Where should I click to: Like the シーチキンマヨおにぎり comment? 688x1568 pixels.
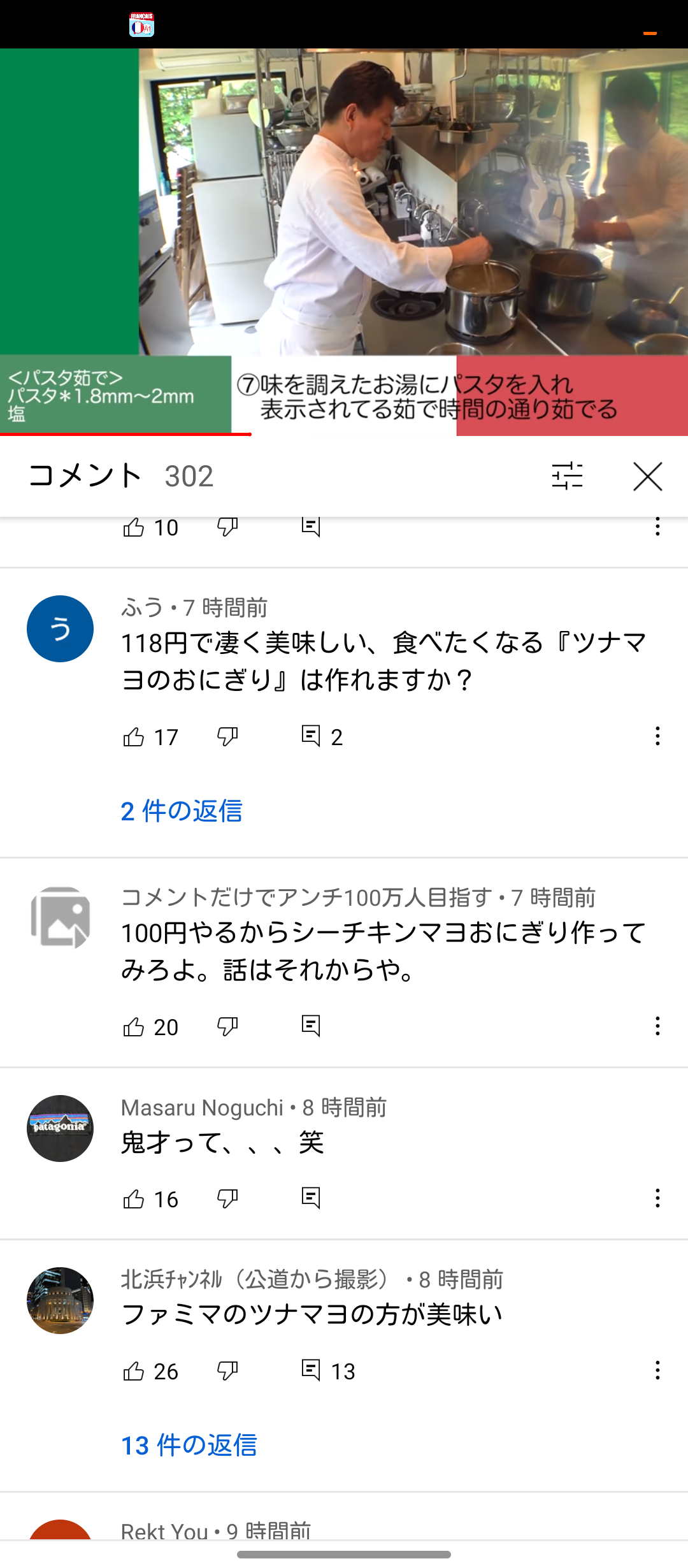coord(134,1027)
